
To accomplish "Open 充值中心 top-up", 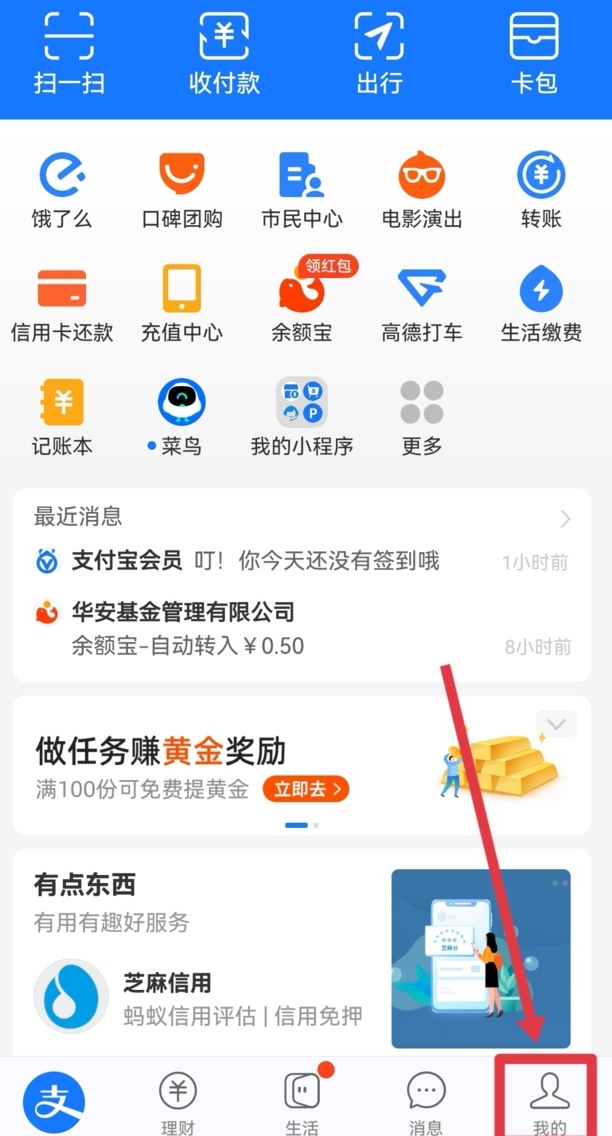I will [x=182, y=305].
